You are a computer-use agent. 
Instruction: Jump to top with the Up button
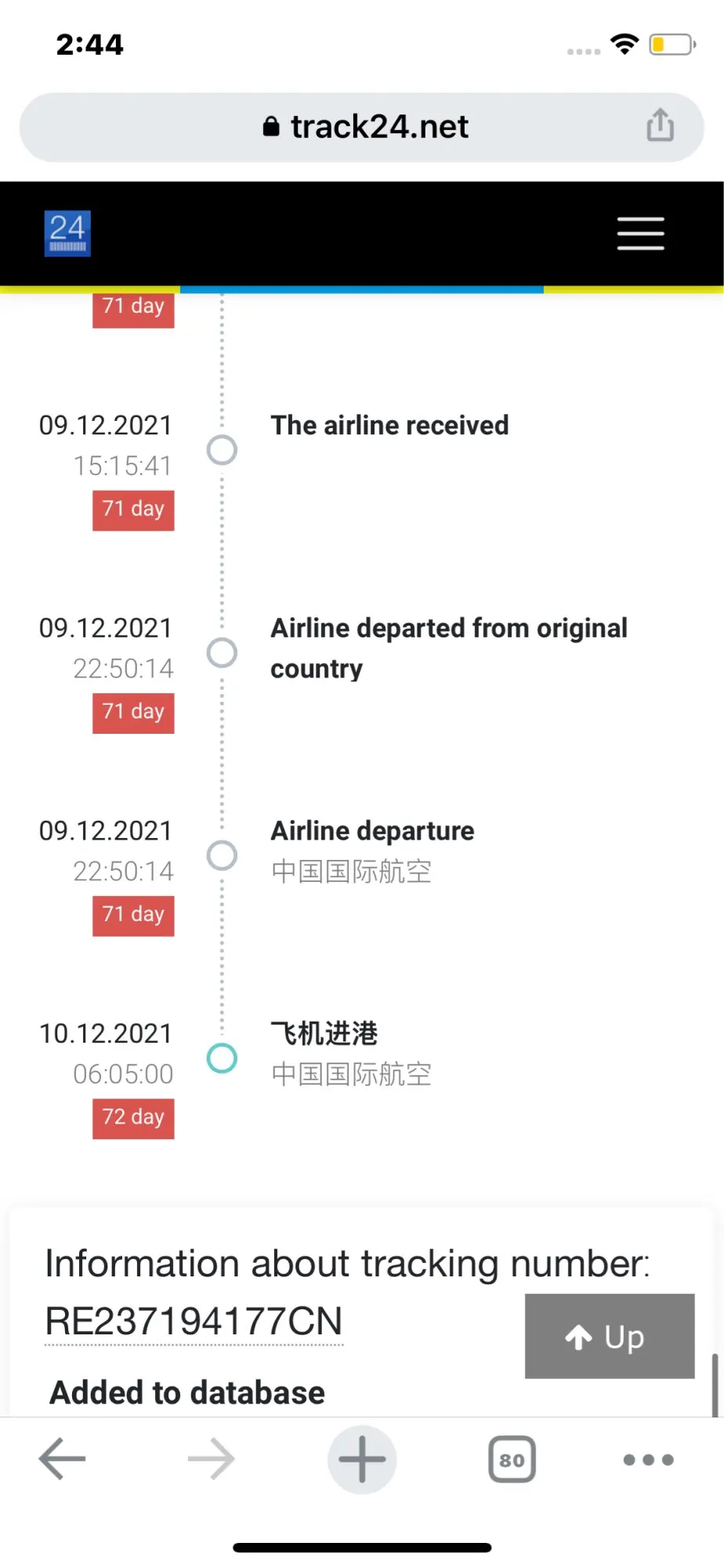coord(609,1336)
